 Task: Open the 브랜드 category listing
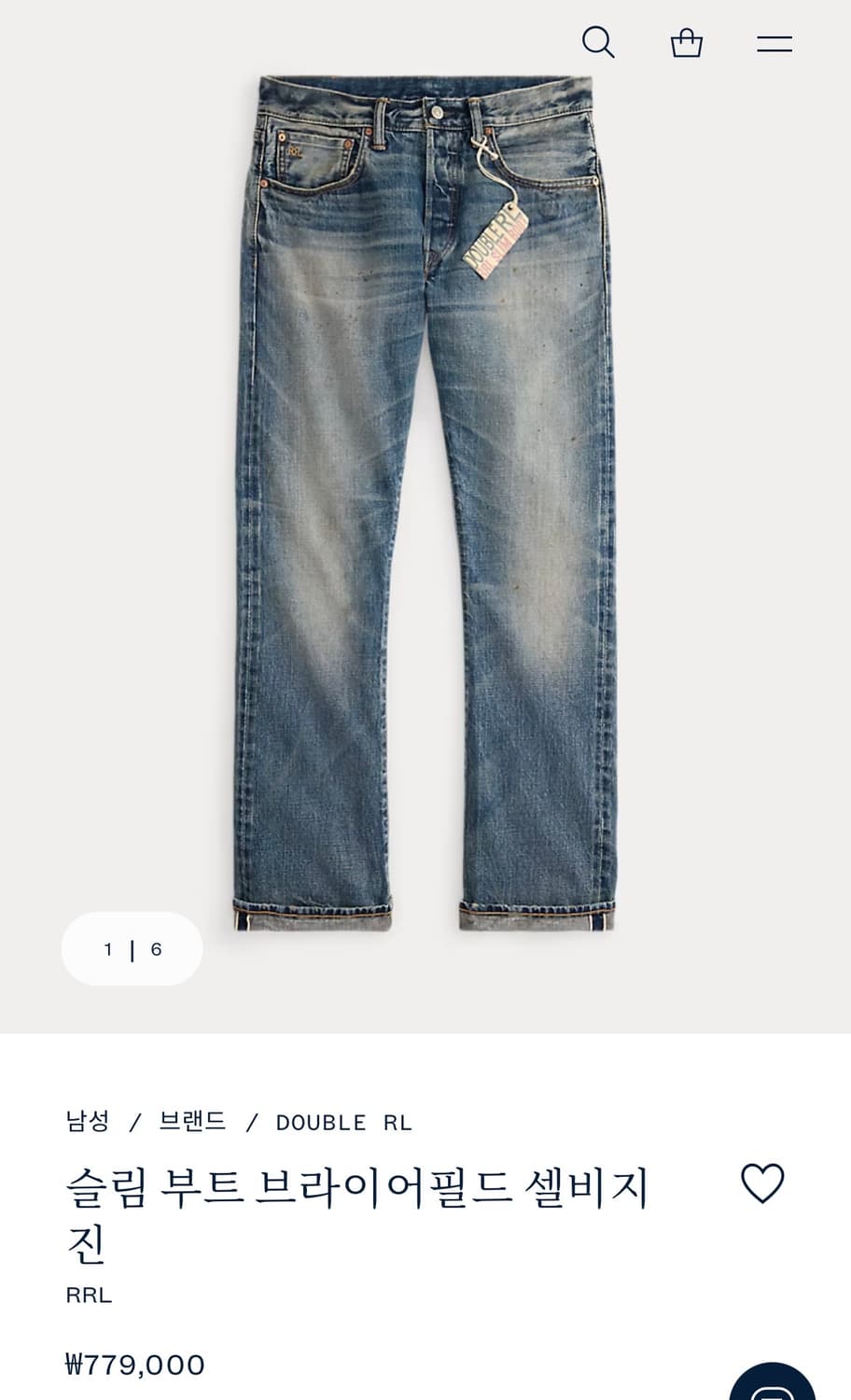pos(191,1123)
